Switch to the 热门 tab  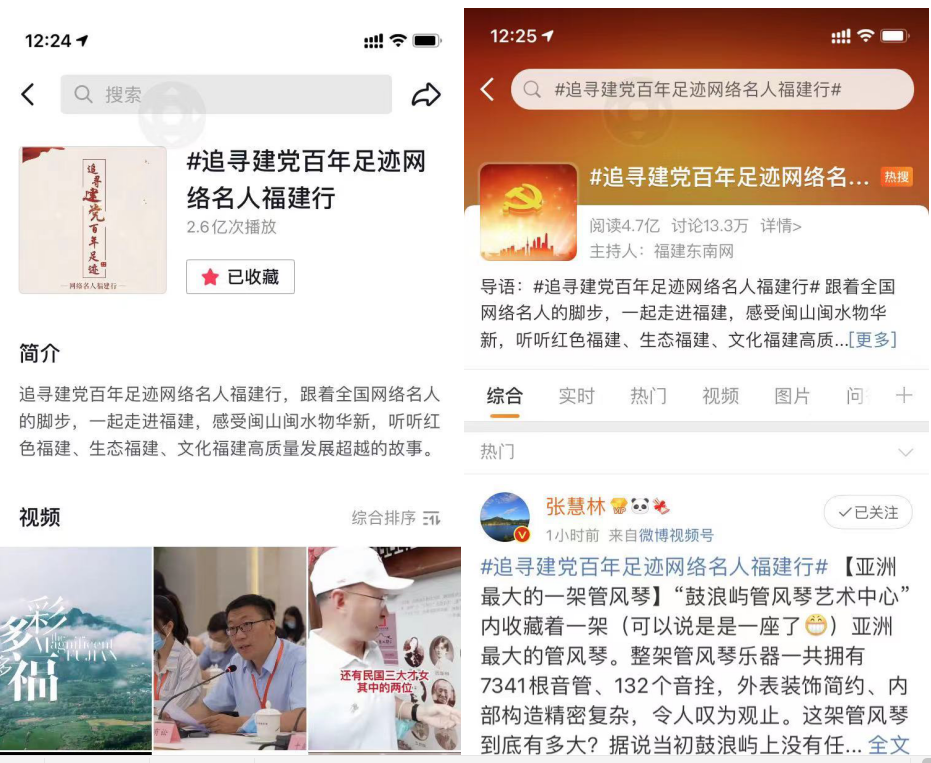[x=648, y=396]
